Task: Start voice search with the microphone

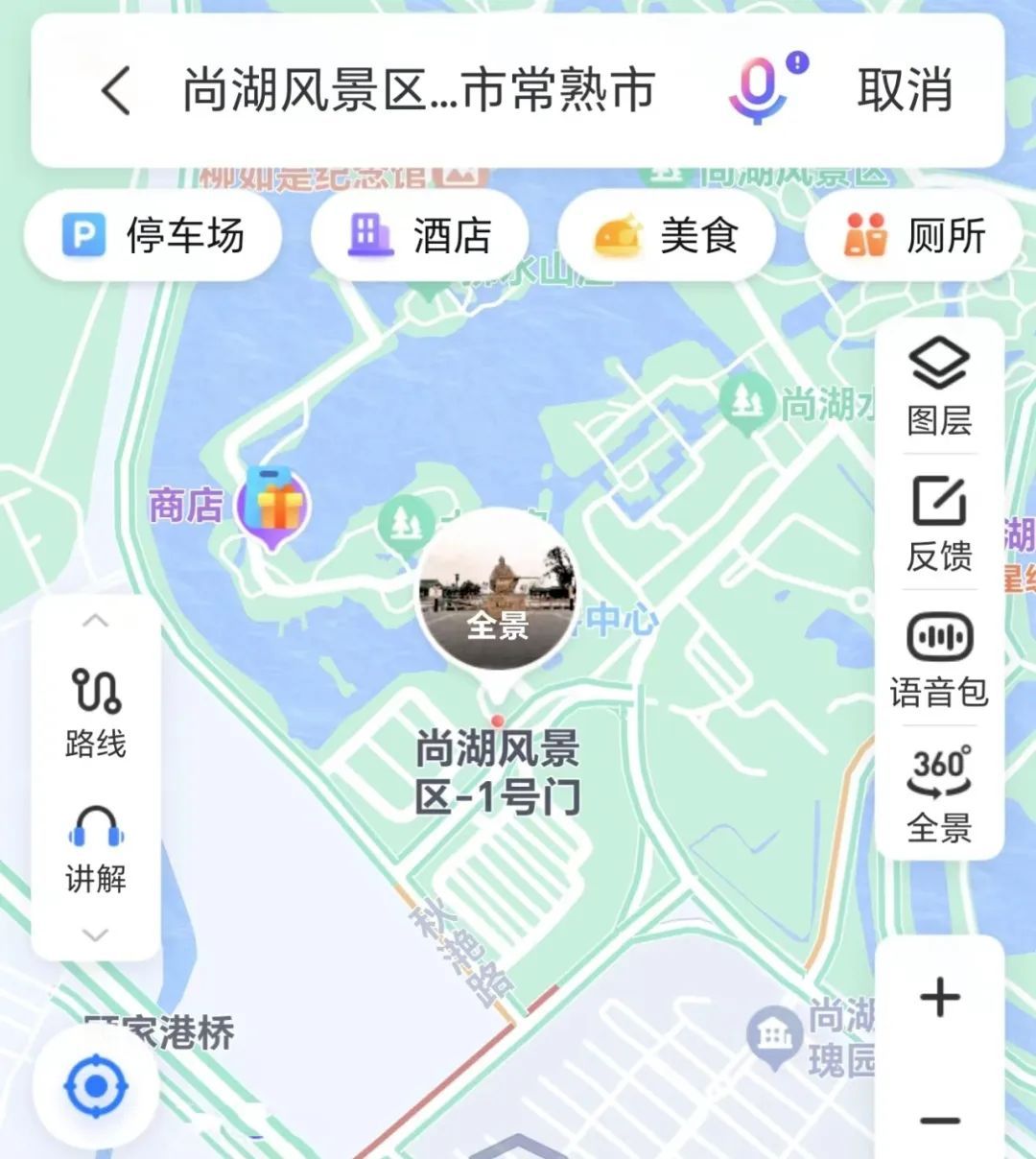Action: tap(758, 90)
